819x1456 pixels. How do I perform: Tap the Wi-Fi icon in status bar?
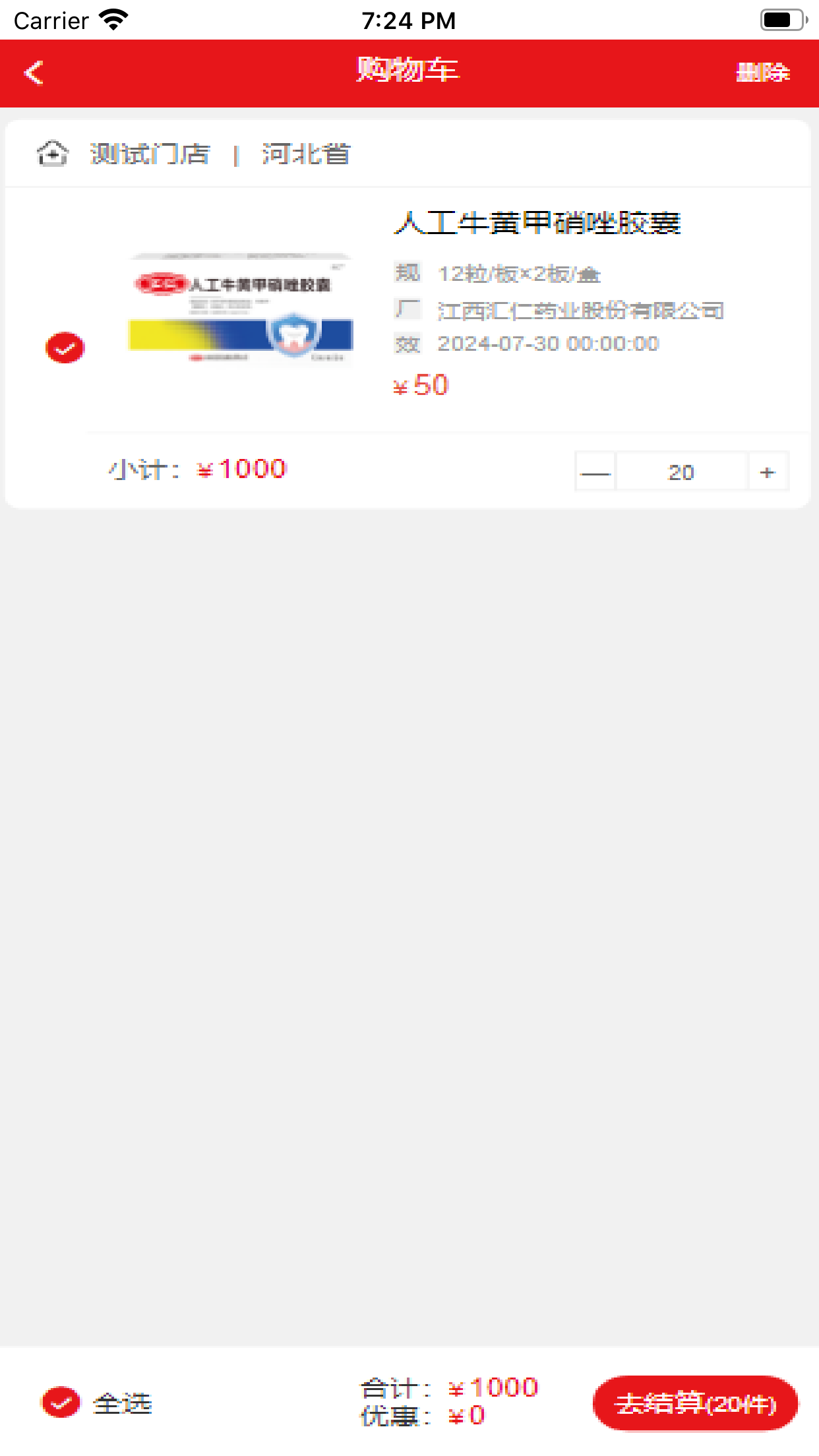[x=112, y=19]
